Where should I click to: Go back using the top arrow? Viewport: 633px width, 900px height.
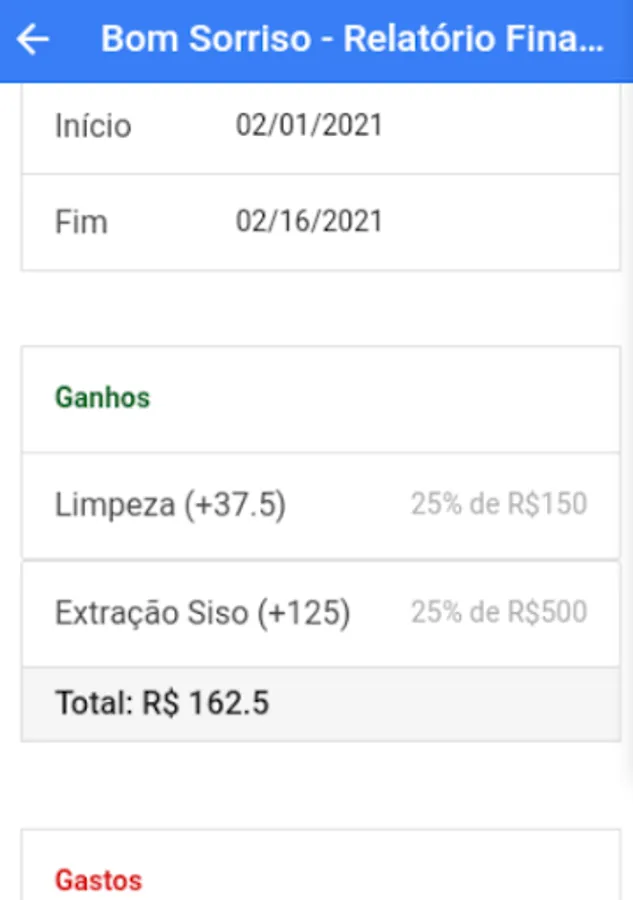tap(33, 40)
